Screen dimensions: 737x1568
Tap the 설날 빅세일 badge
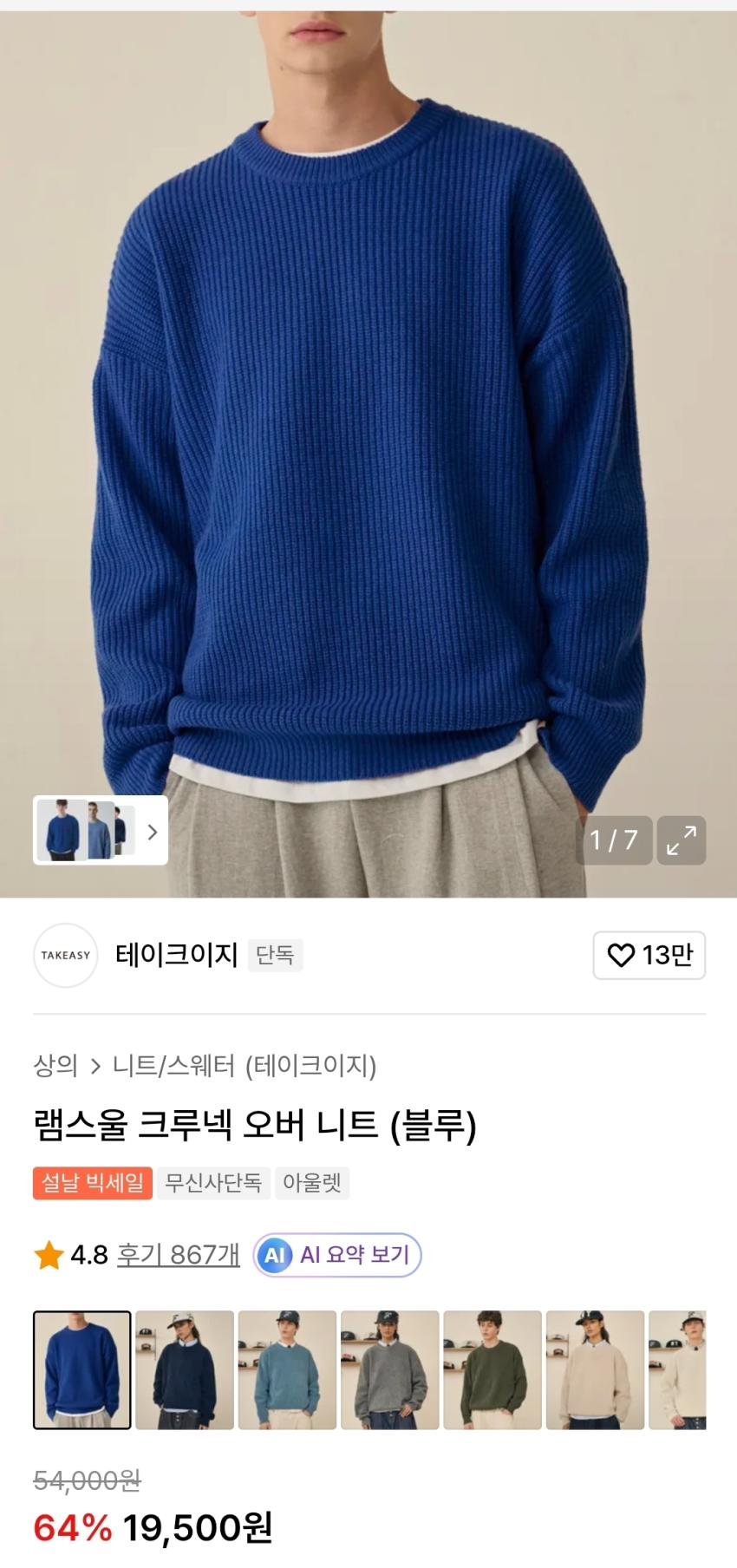93,1183
